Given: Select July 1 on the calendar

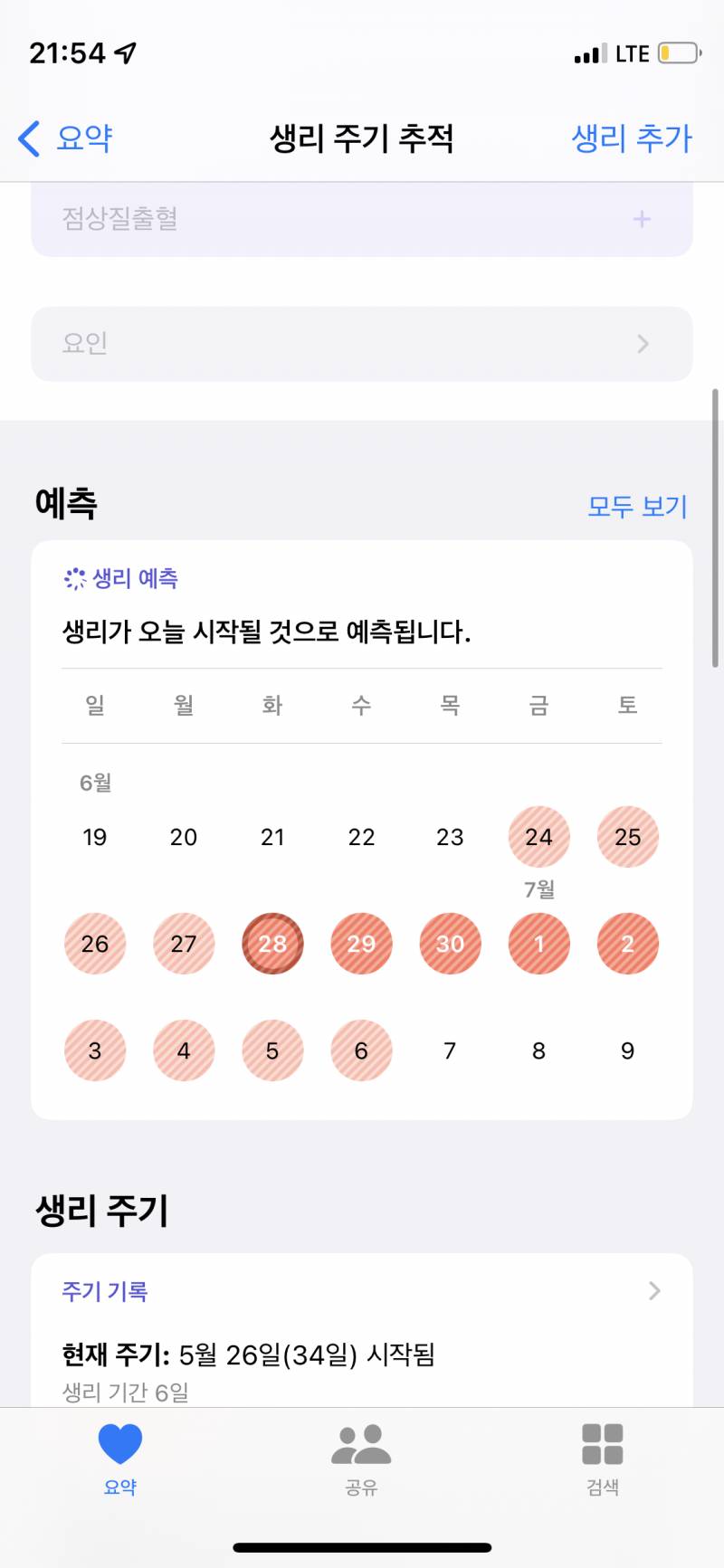Looking at the screenshot, I should [538, 944].
